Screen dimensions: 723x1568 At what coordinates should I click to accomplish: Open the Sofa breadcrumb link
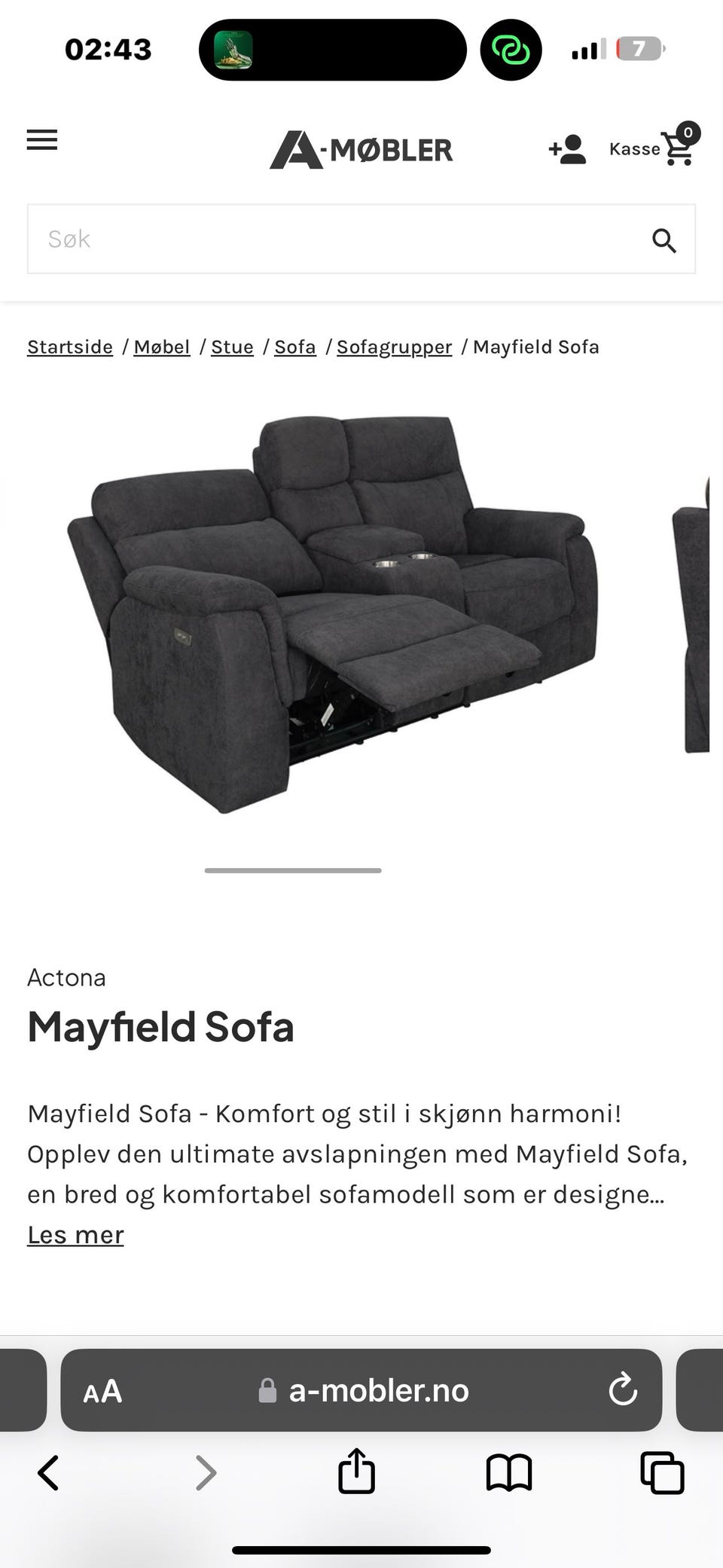[x=295, y=347]
